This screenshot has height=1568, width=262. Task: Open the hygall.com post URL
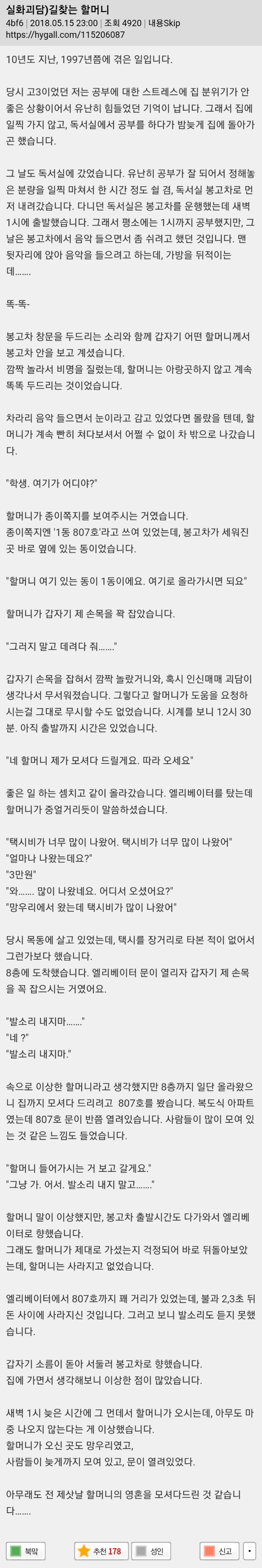click(x=65, y=35)
